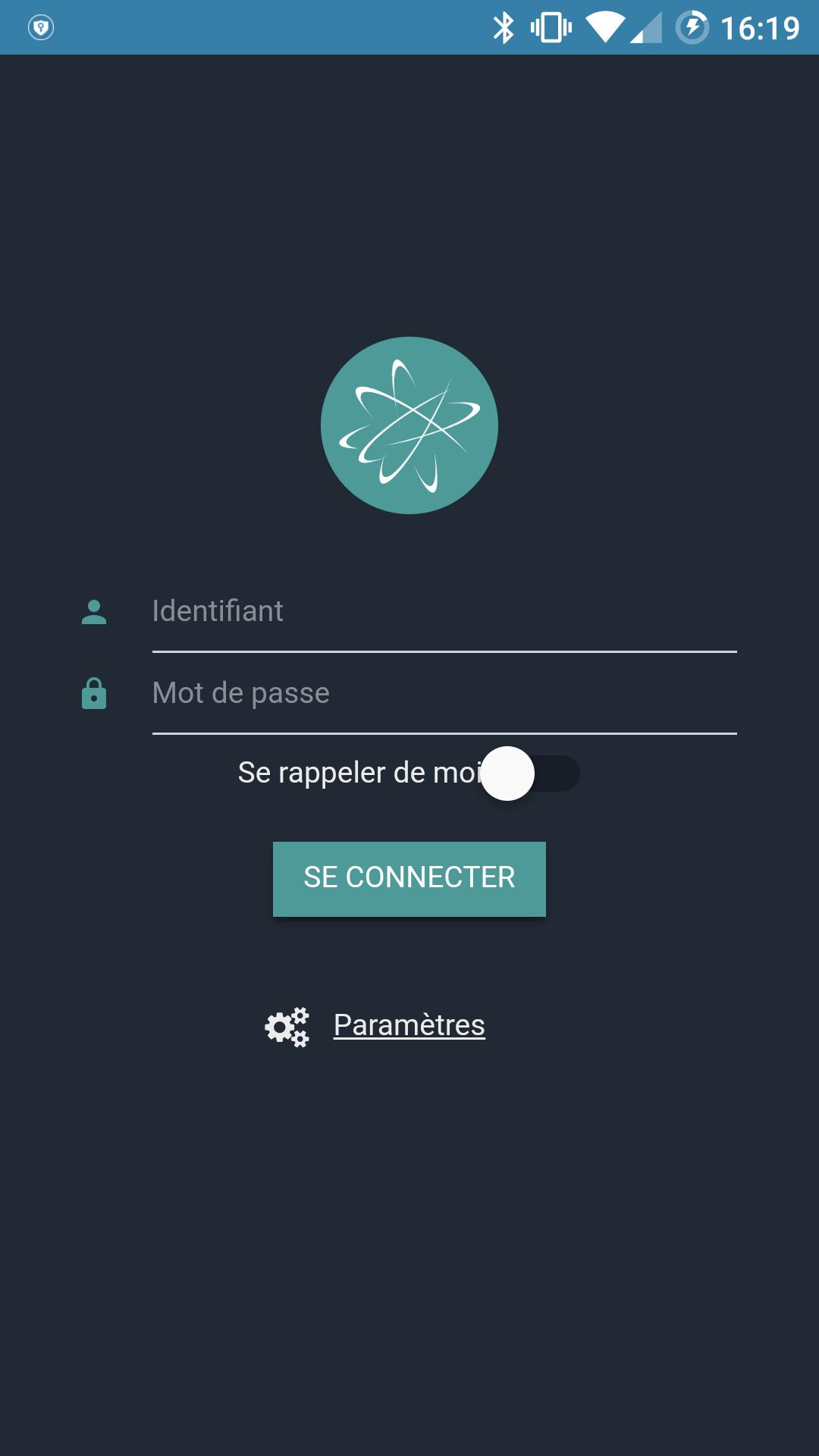Focus the Mot de passe field
This screenshot has width=819, height=1456.
point(444,694)
